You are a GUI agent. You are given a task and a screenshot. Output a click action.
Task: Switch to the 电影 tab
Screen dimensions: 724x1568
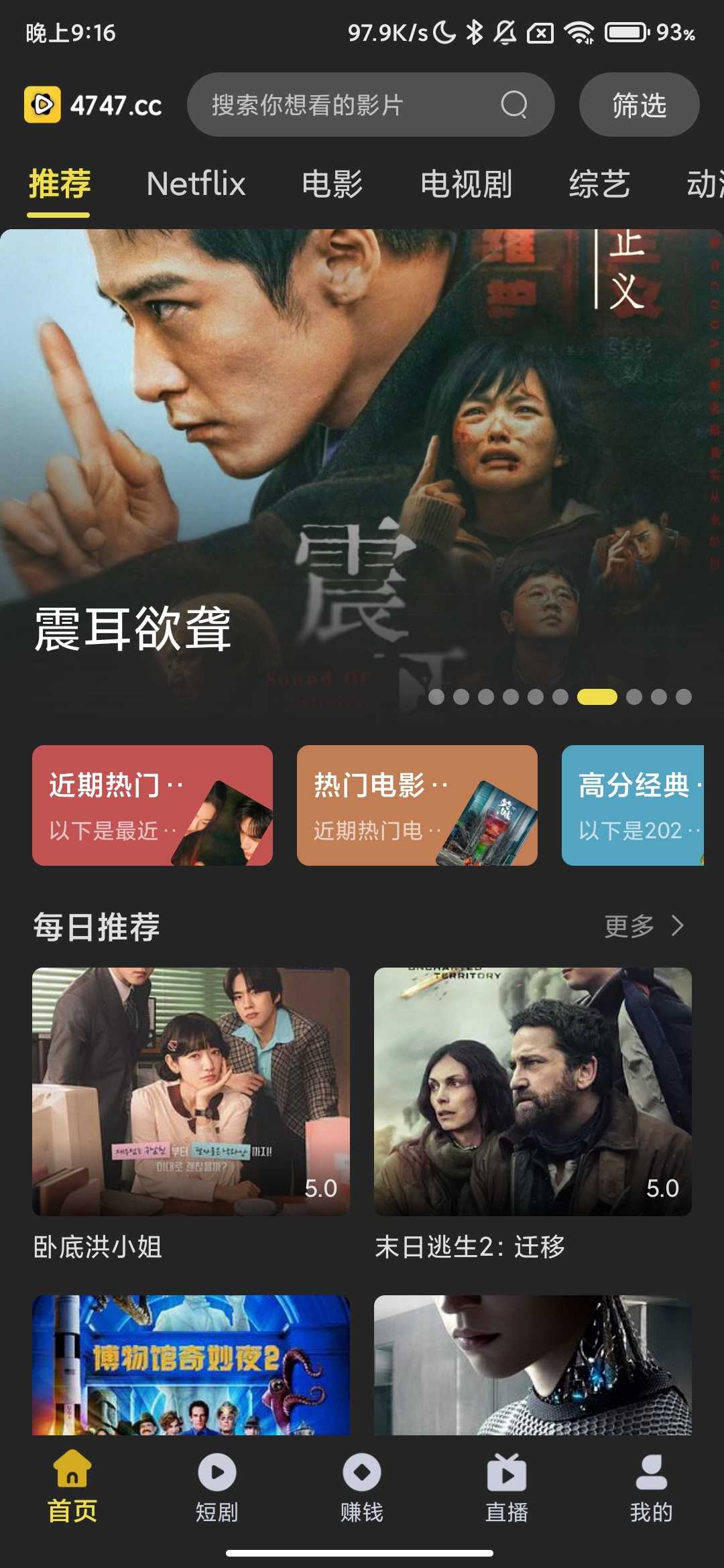coord(333,184)
